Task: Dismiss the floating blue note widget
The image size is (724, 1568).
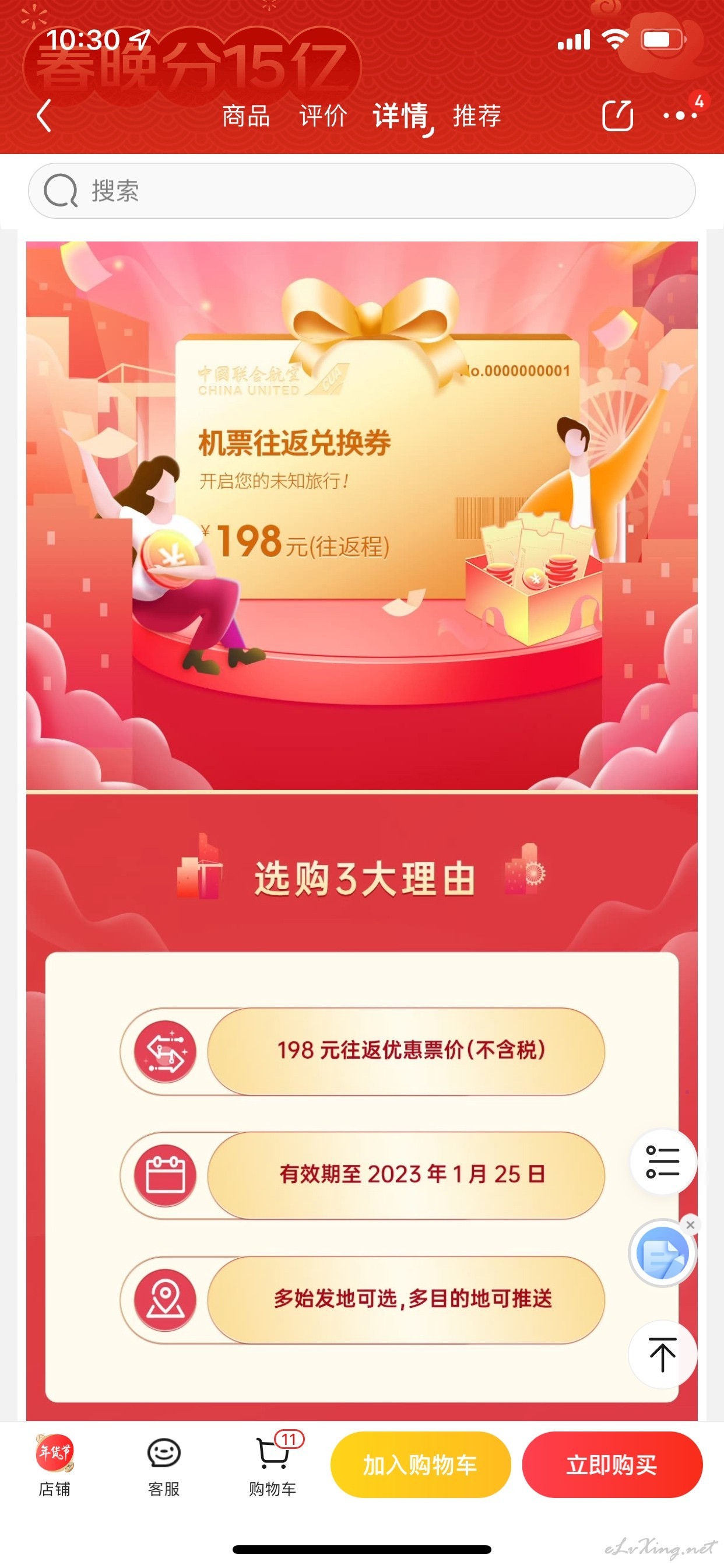Action: click(690, 1224)
